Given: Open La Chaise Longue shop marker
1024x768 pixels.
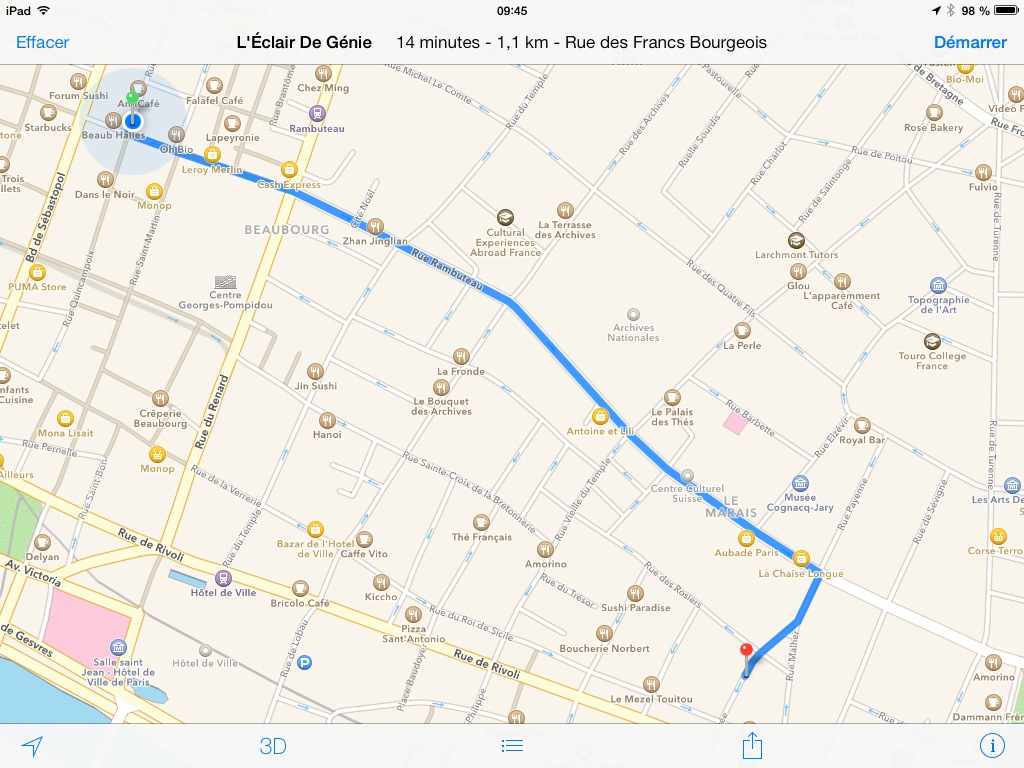Looking at the screenshot, I should pos(801,559).
